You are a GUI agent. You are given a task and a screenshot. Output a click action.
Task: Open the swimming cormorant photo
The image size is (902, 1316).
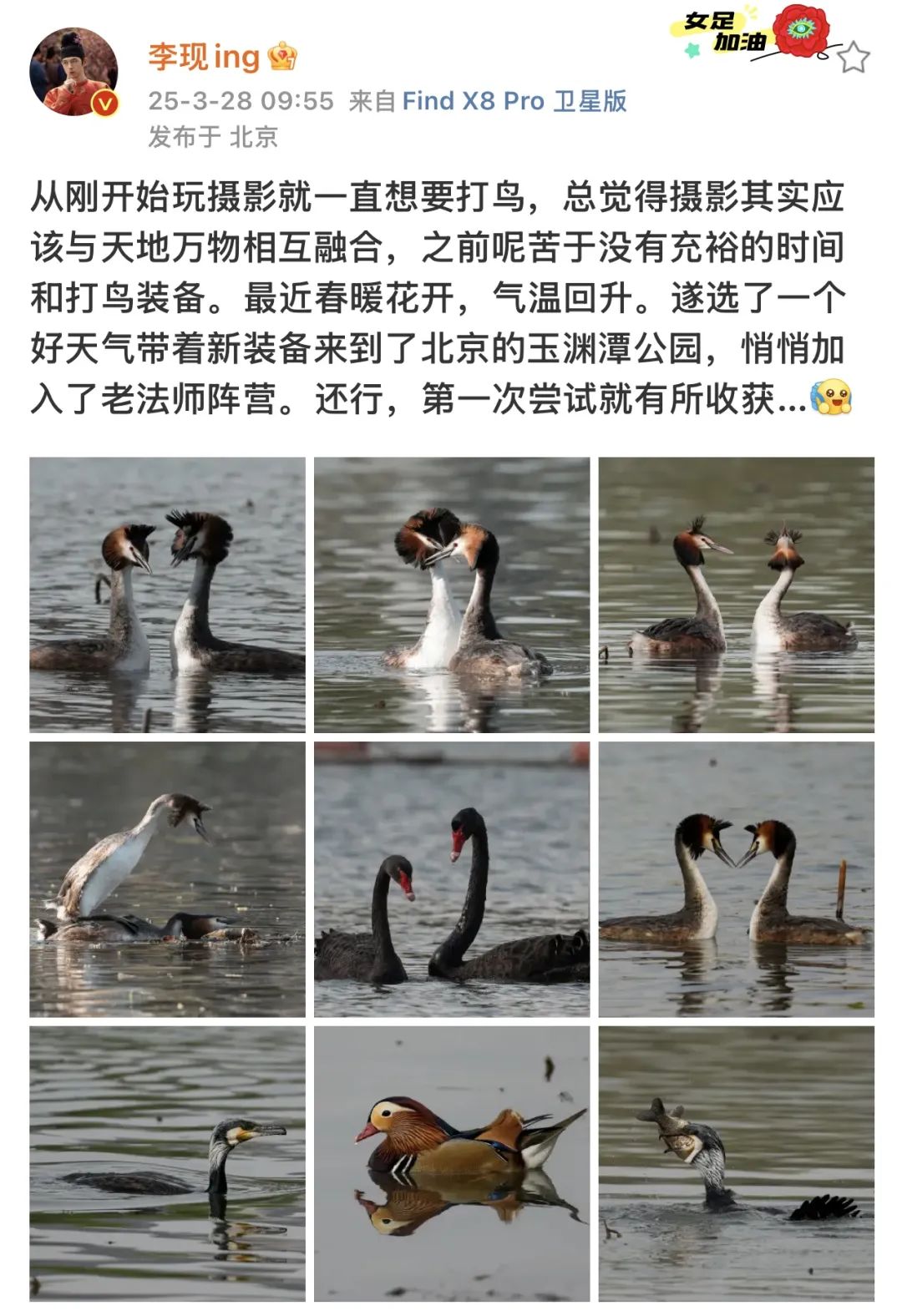[167, 1163]
